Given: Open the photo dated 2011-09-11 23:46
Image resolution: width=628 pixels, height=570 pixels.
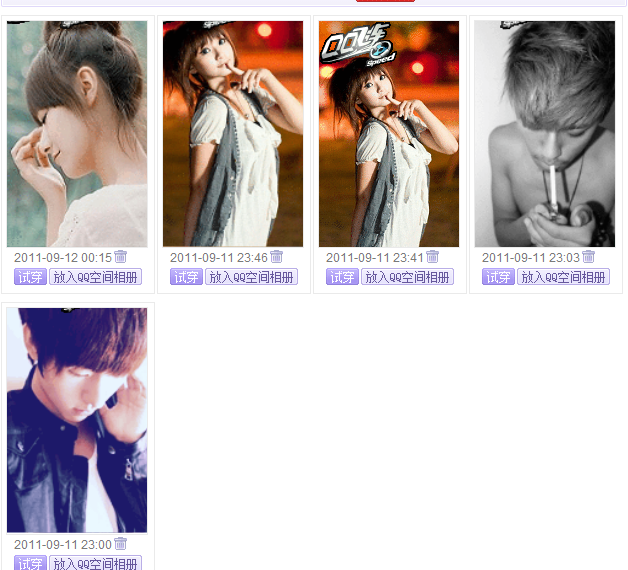Looking at the screenshot, I should click(233, 134).
